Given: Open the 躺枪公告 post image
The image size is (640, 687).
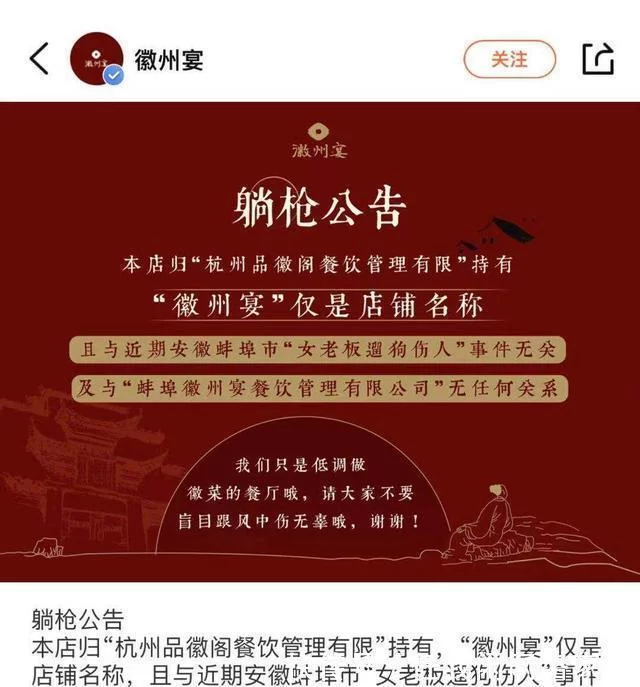Looking at the screenshot, I should tap(320, 340).
